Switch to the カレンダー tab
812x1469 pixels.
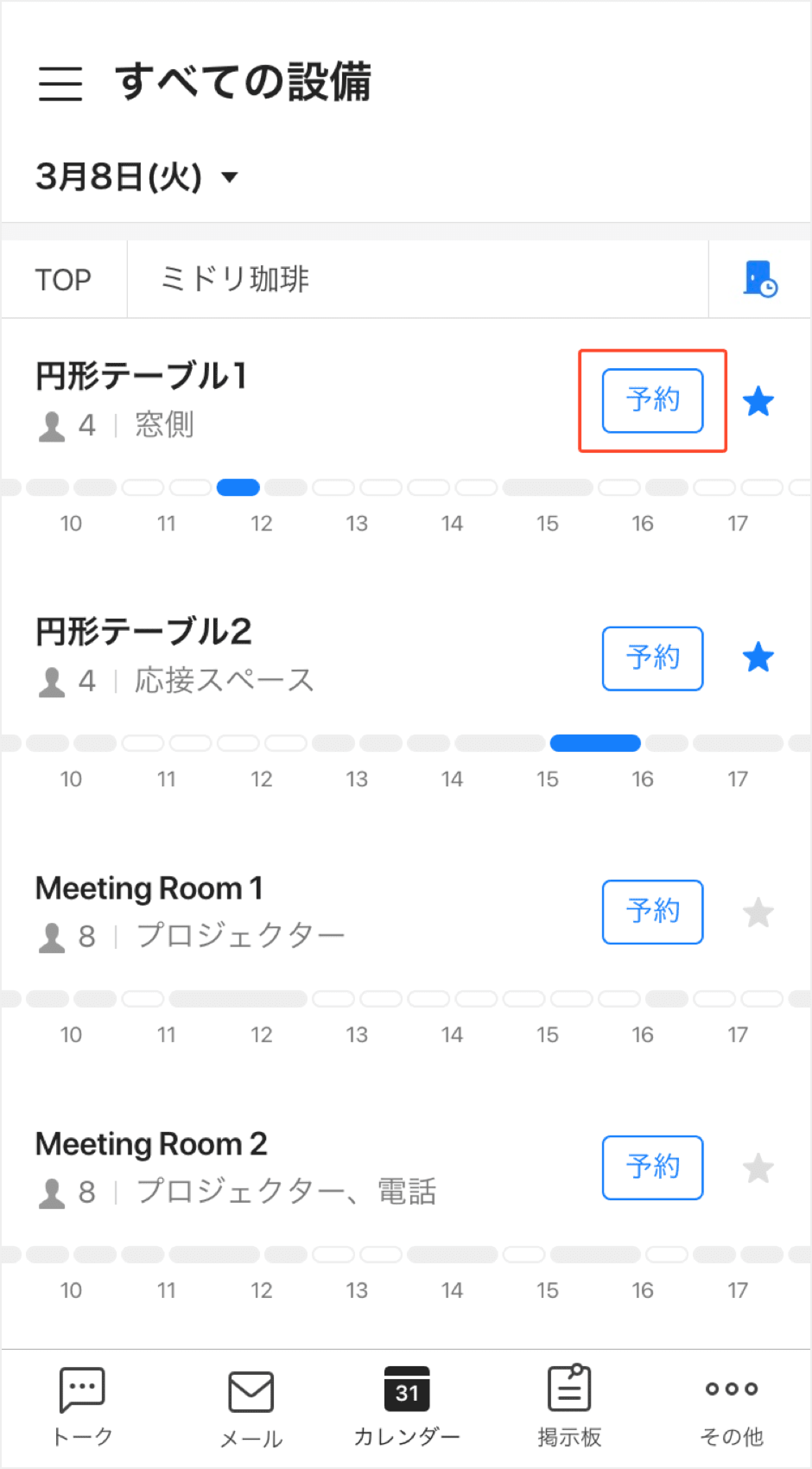(x=406, y=1406)
